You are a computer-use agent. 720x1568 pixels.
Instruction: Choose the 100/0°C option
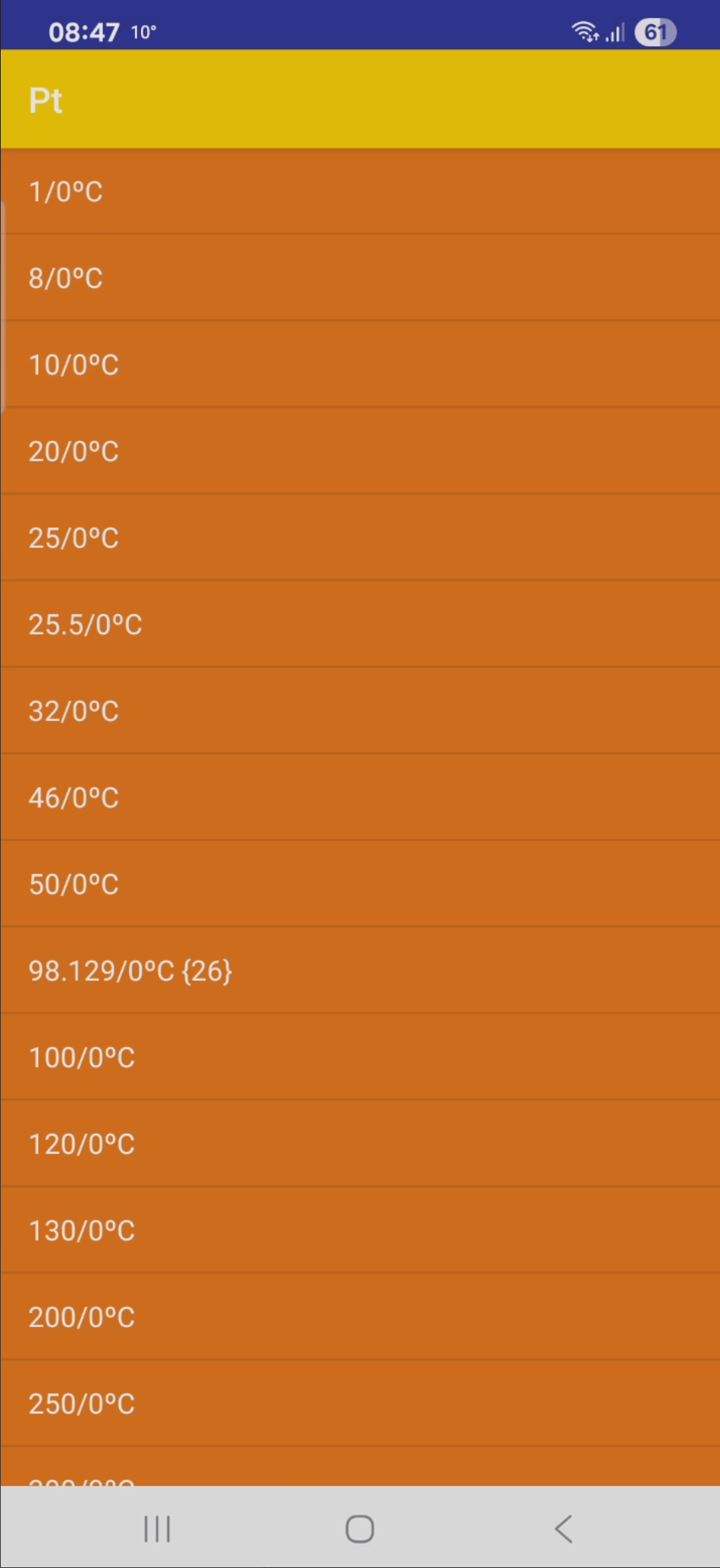point(360,1057)
